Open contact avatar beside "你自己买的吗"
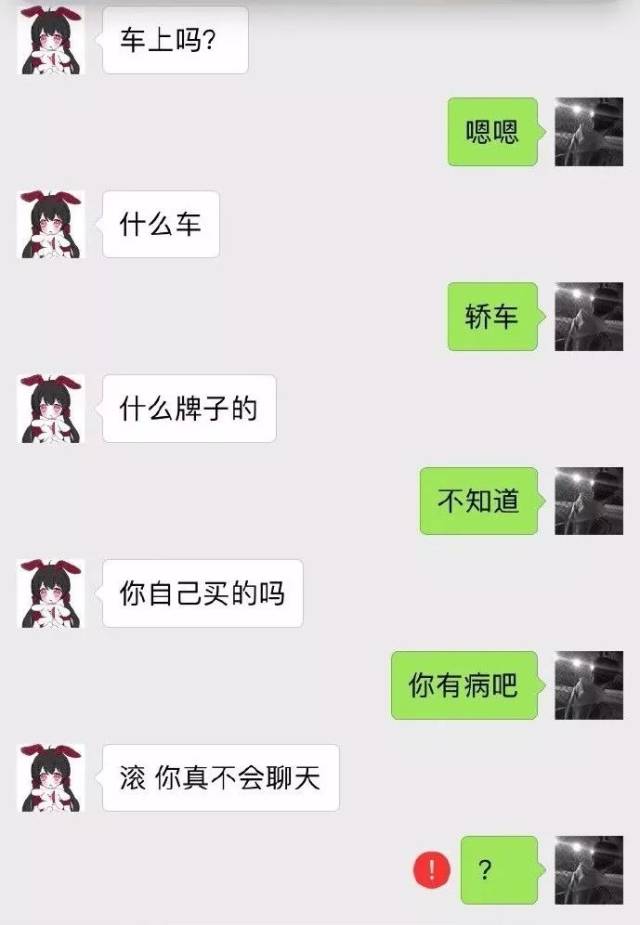Viewport: 640px width, 925px height. pyautogui.click(x=51, y=593)
